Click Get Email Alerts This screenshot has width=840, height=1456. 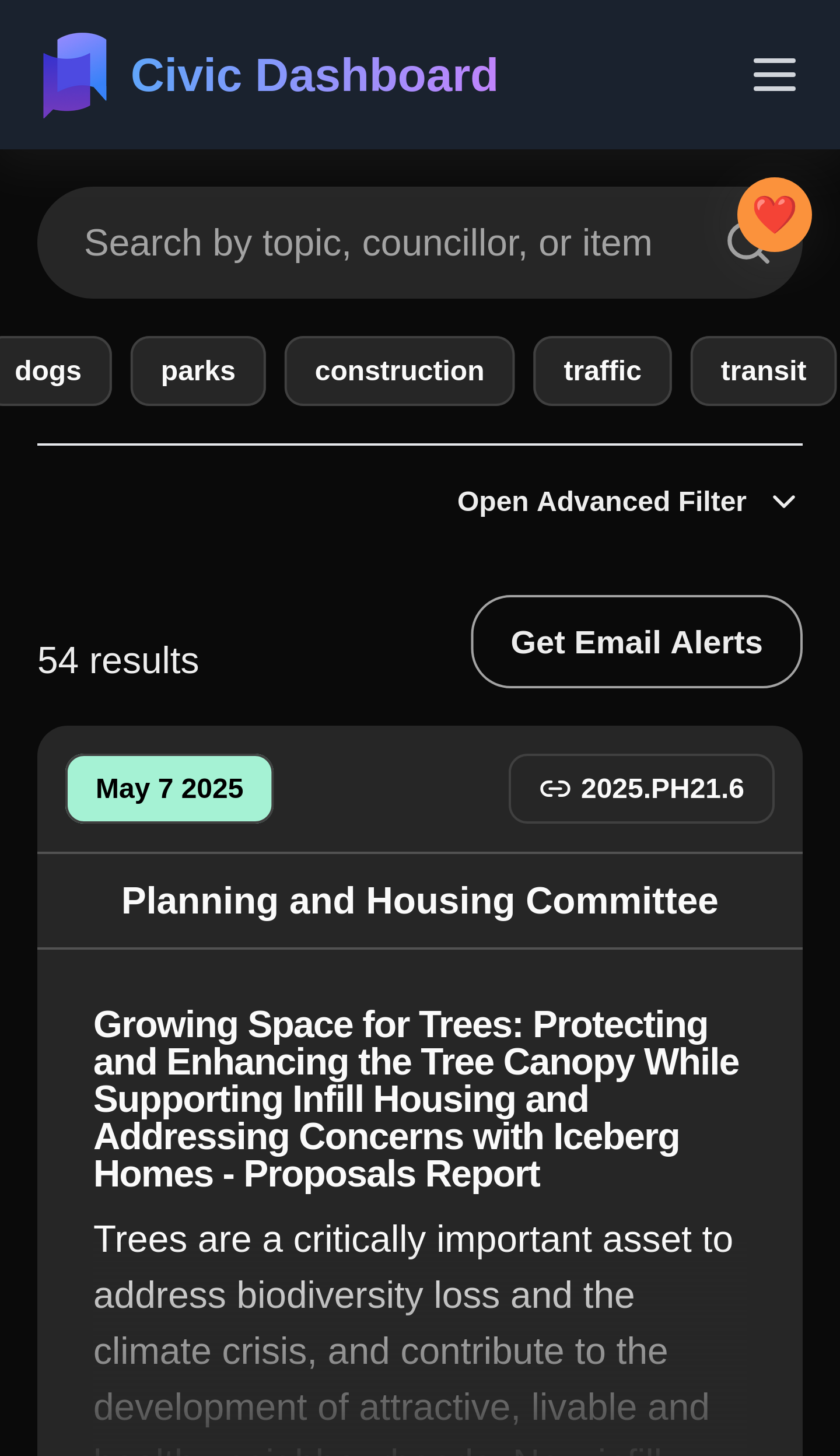coord(636,642)
